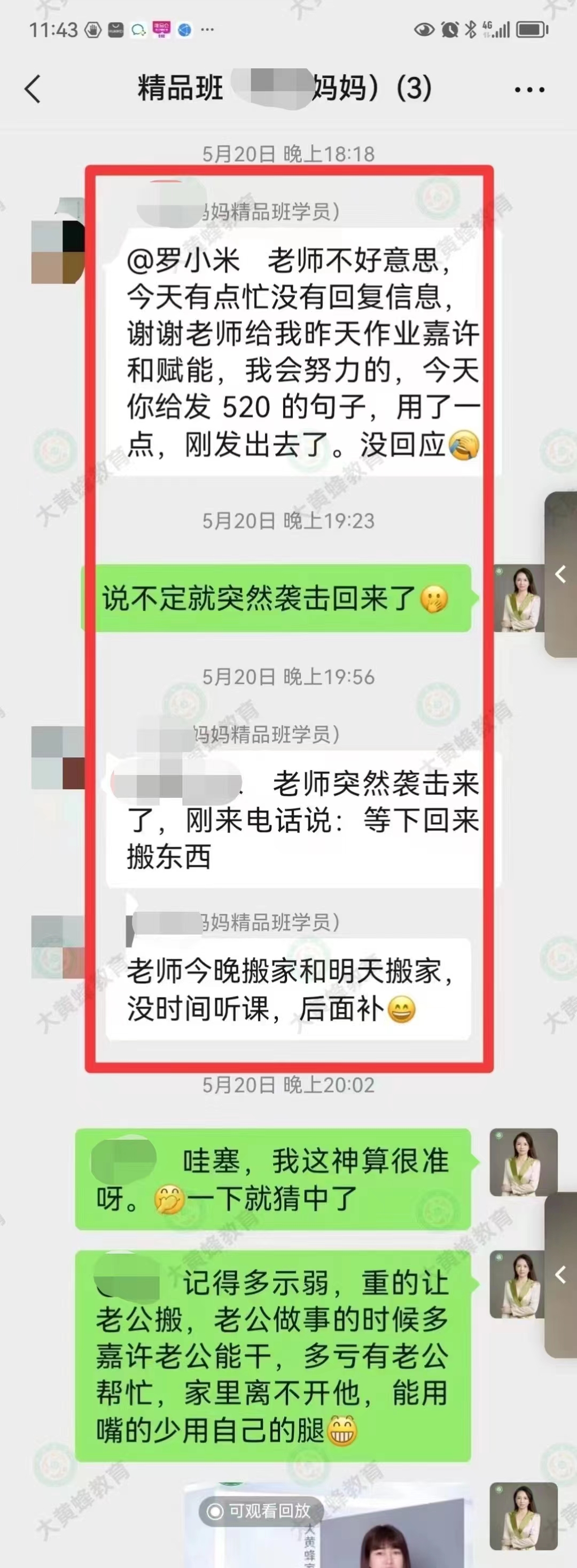Tap the teacher avatar beside 哇塞，我这神算很准 message
The height and width of the screenshot is (1568, 577).
point(523,1162)
